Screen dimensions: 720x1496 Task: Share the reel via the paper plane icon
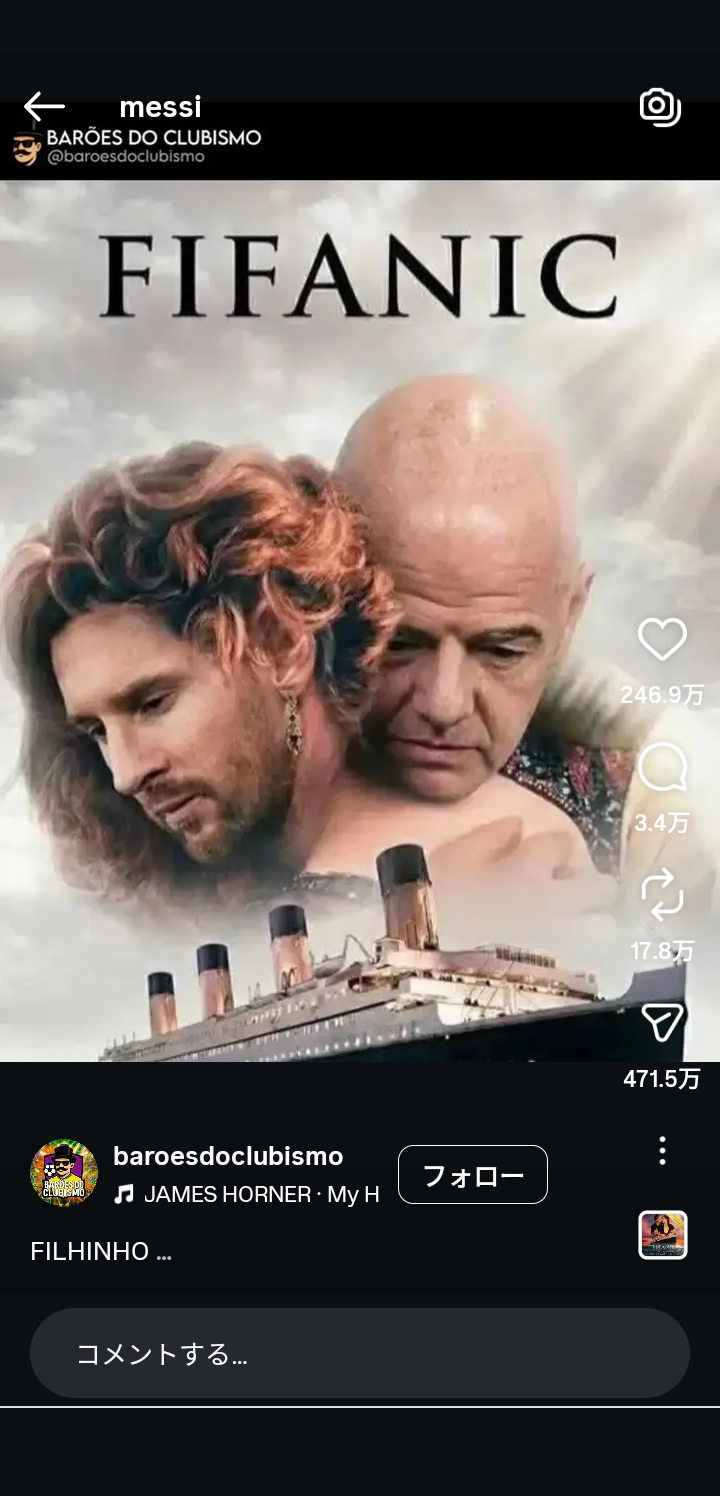pyautogui.click(x=662, y=1022)
